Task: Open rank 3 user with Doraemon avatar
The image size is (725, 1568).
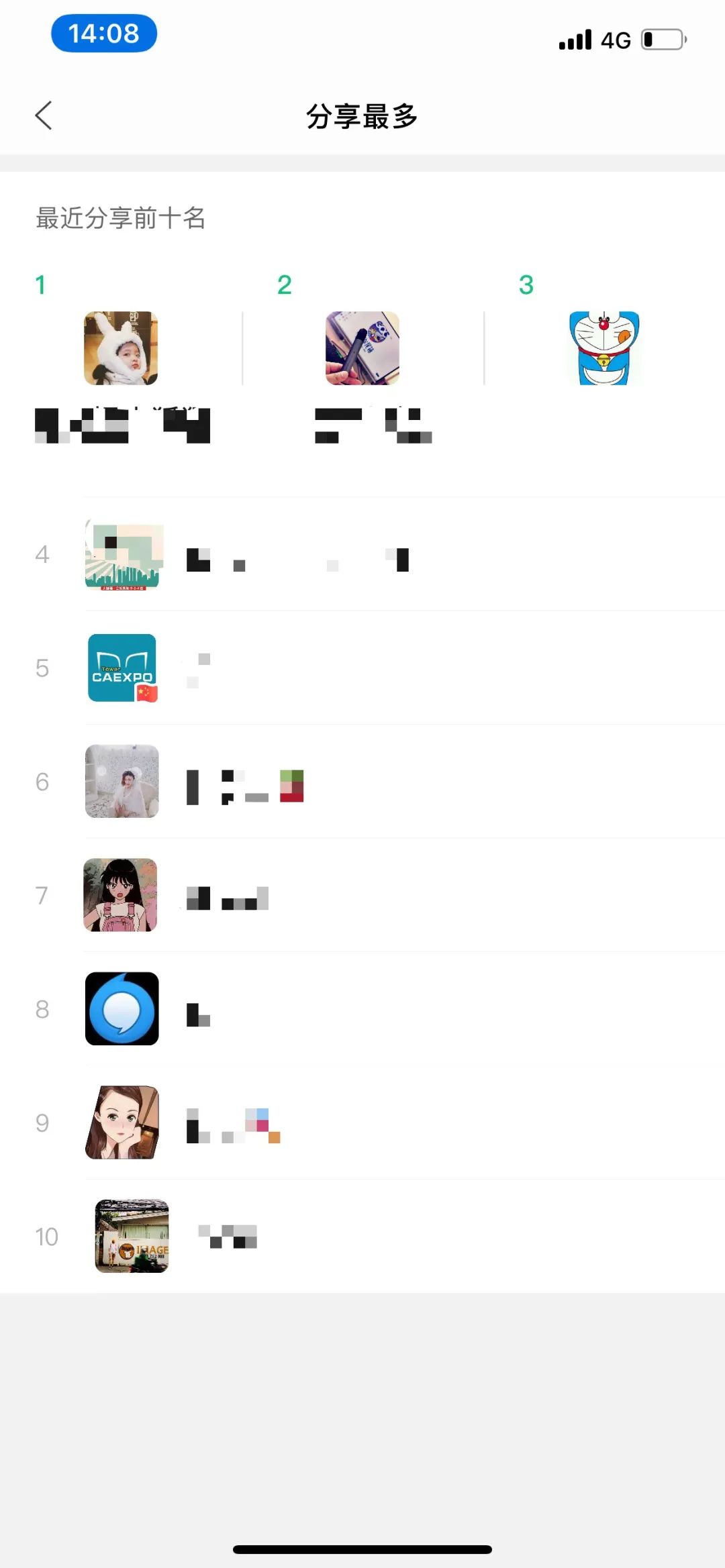Action: [604, 348]
